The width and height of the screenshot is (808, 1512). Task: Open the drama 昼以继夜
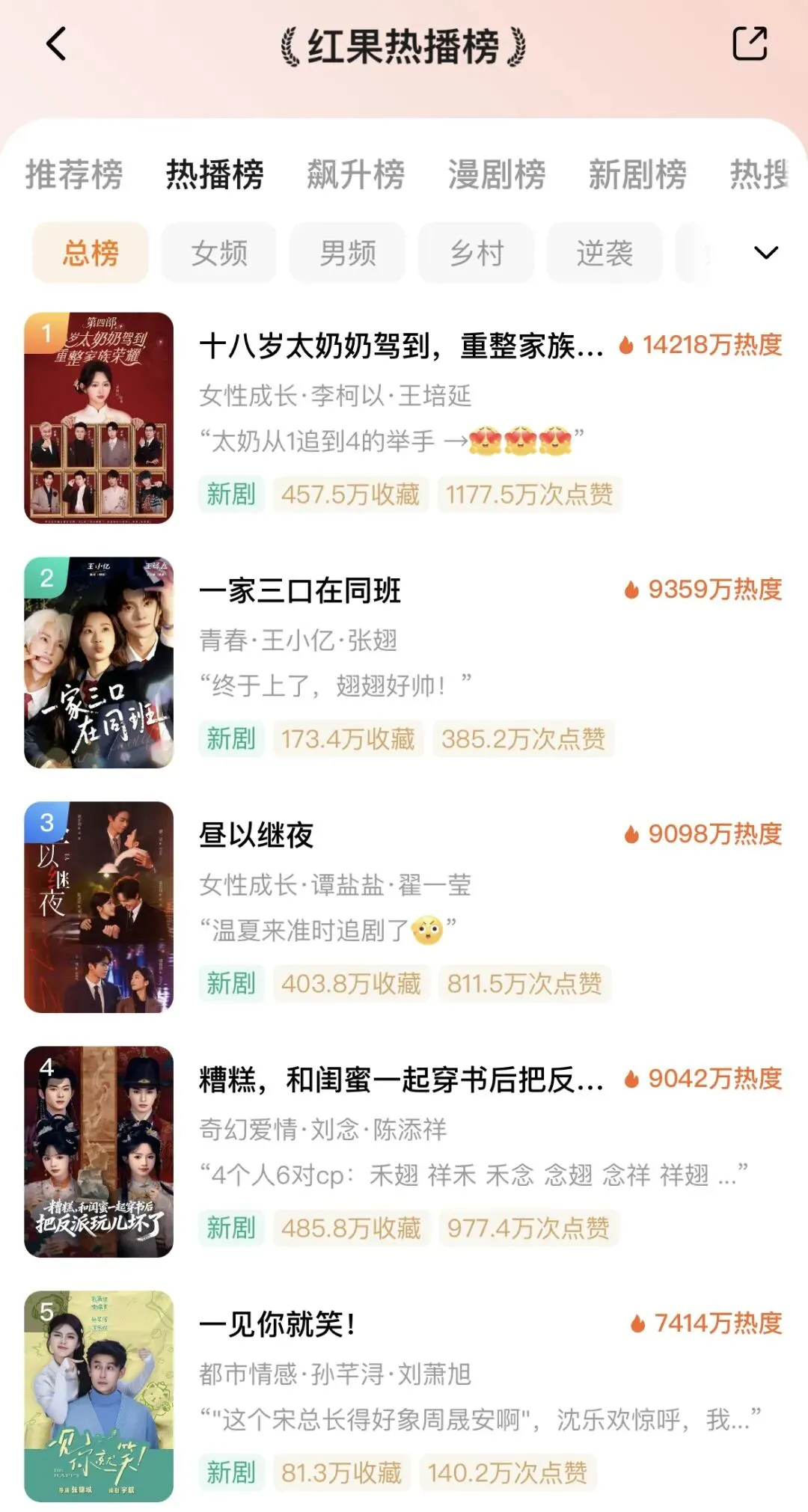pyautogui.click(x=257, y=835)
